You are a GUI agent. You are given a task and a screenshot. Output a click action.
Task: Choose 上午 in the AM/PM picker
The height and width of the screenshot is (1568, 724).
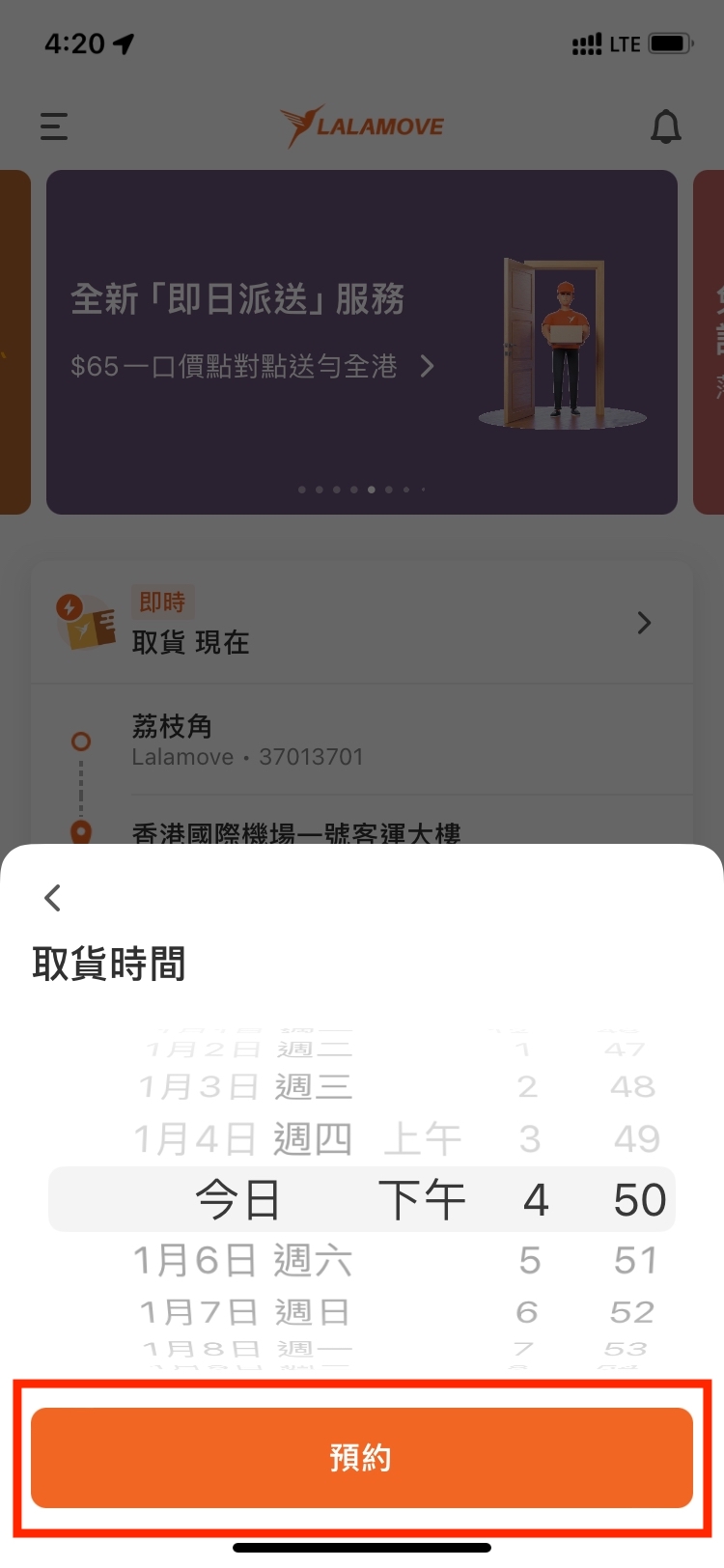click(422, 1139)
